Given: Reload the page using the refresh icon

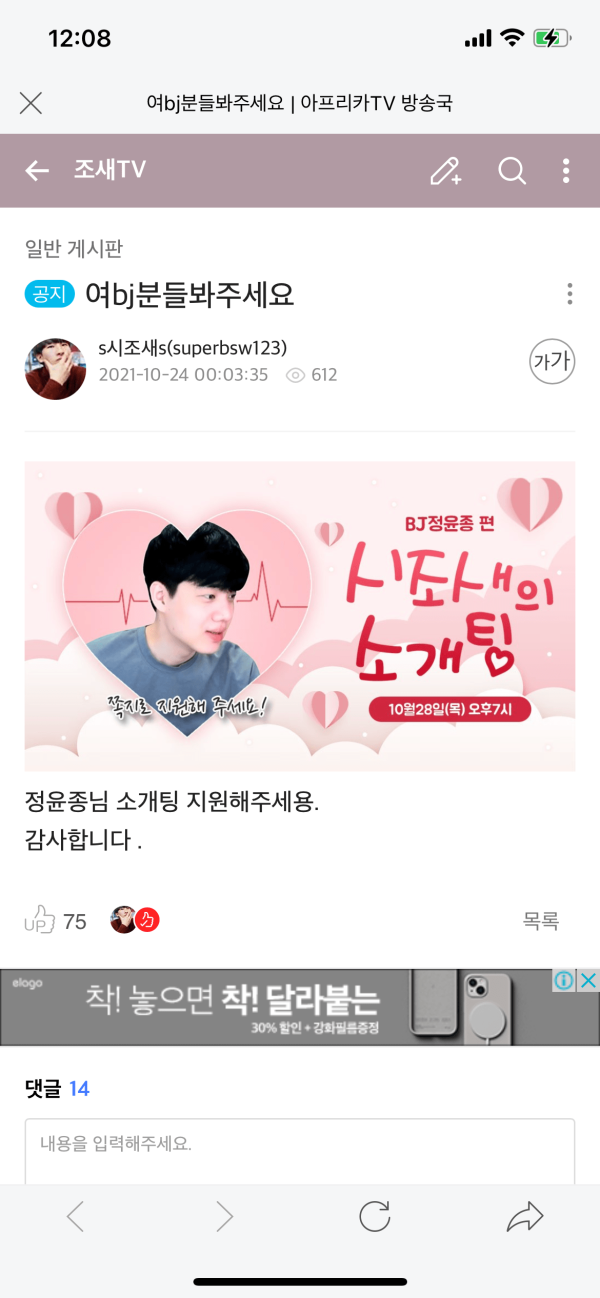Looking at the screenshot, I should click(x=375, y=1216).
